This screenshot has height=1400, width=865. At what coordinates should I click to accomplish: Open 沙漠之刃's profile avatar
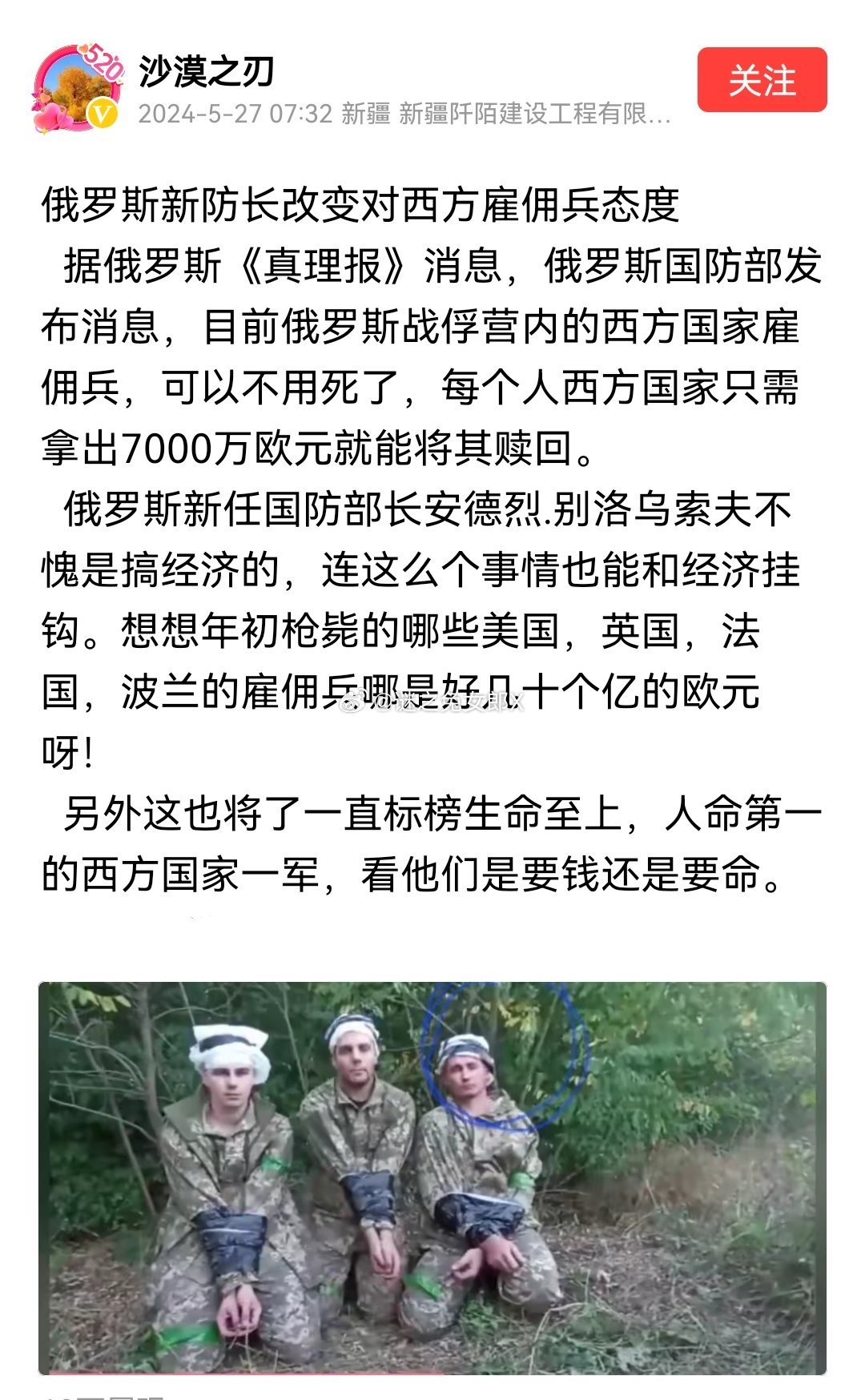click(78, 88)
